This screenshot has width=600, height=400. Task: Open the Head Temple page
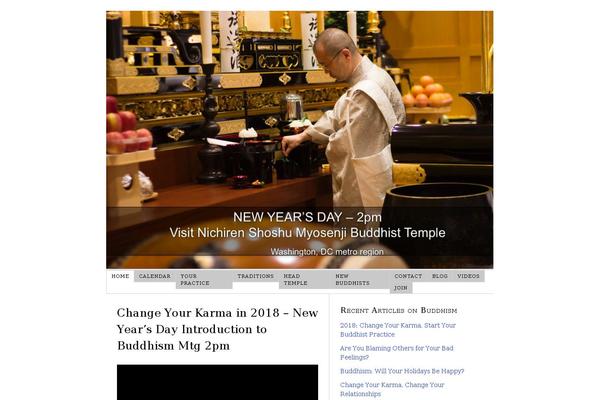tap(295, 279)
